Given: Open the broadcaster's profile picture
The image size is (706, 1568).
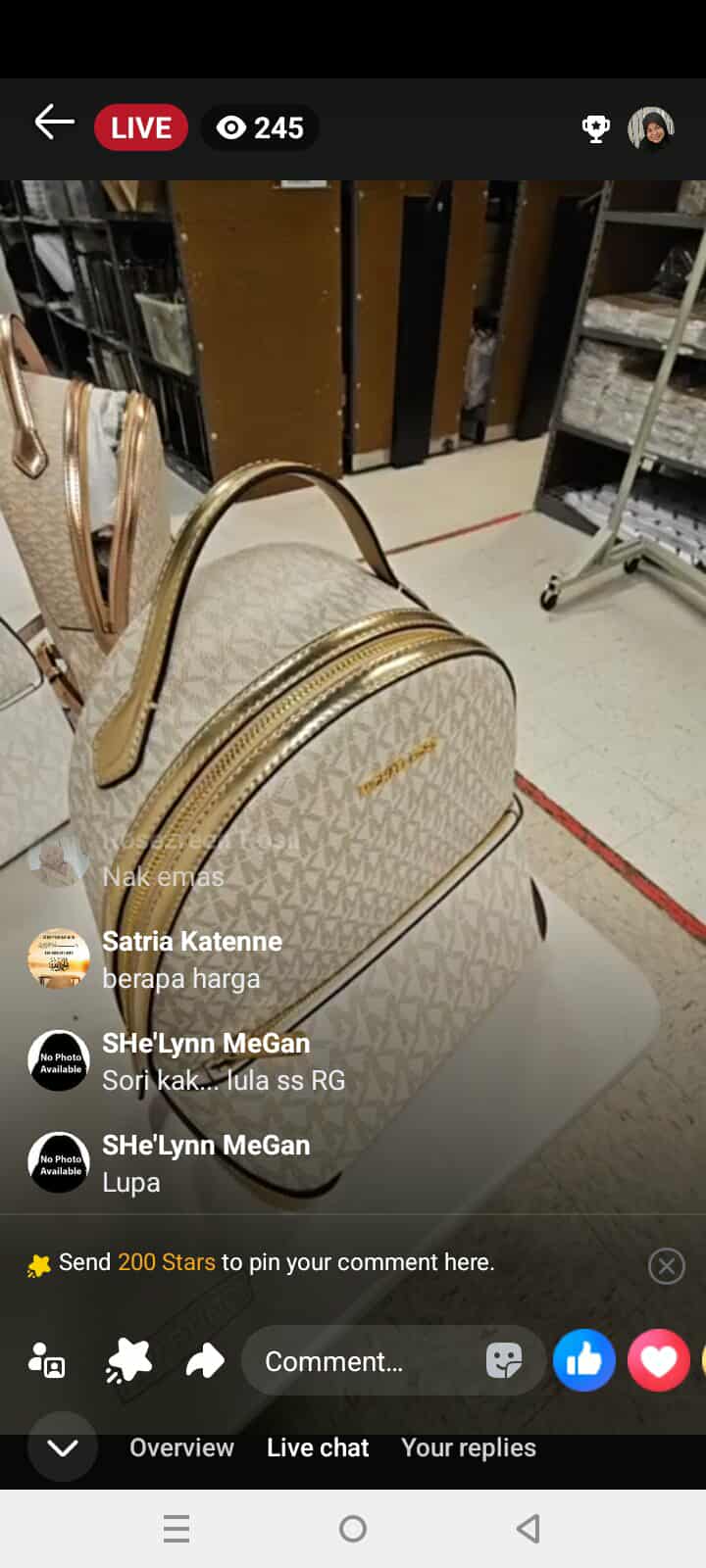Looking at the screenshot, I should pyautogui.click(x=651, y=128).
